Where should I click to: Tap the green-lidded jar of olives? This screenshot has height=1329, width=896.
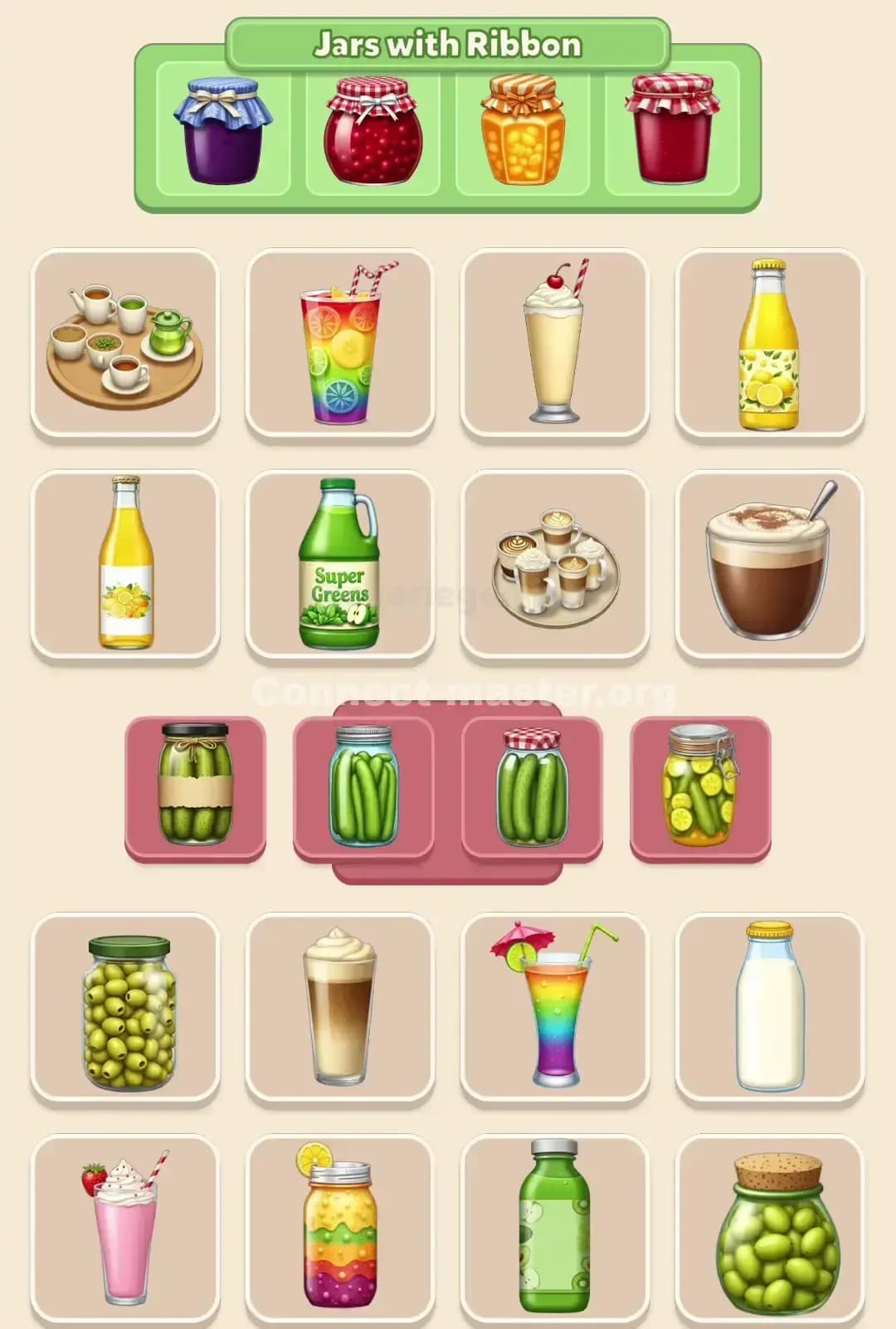tap(124, 1008)
